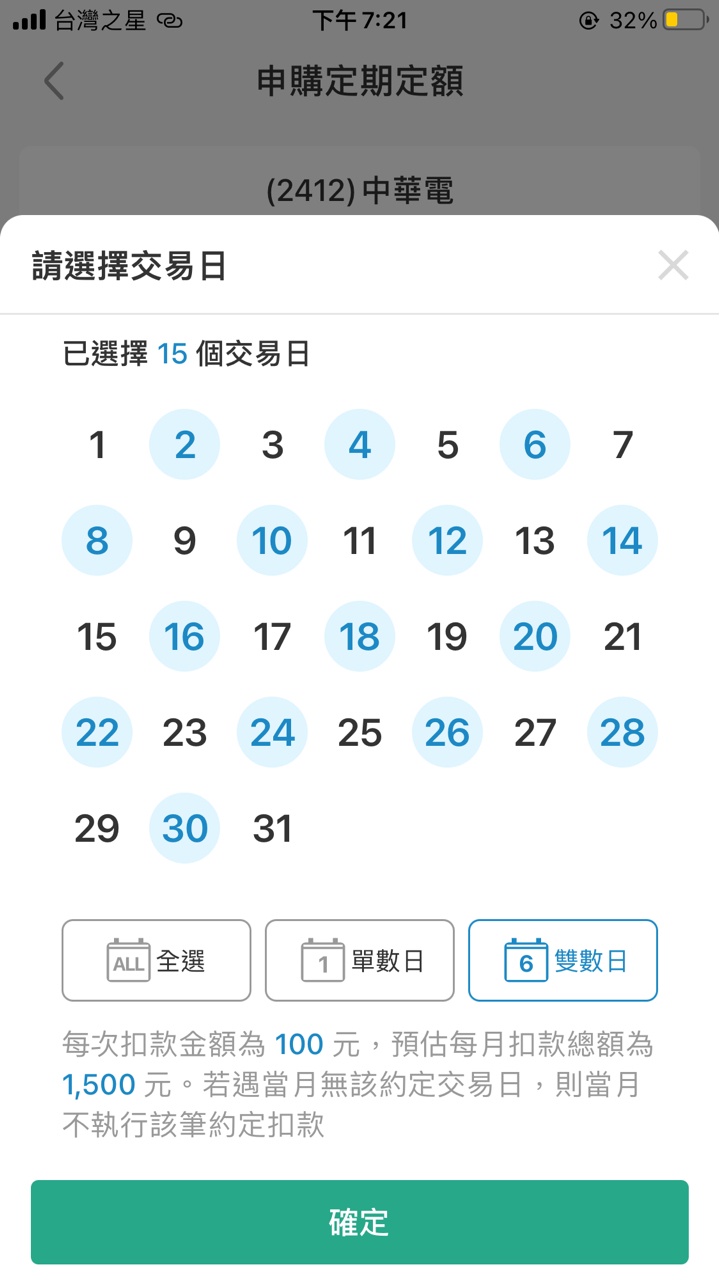The height and width of the screenshot is (1280, 720).
Task: Choose day 9 as a trading day
Action: coord(185,541)
